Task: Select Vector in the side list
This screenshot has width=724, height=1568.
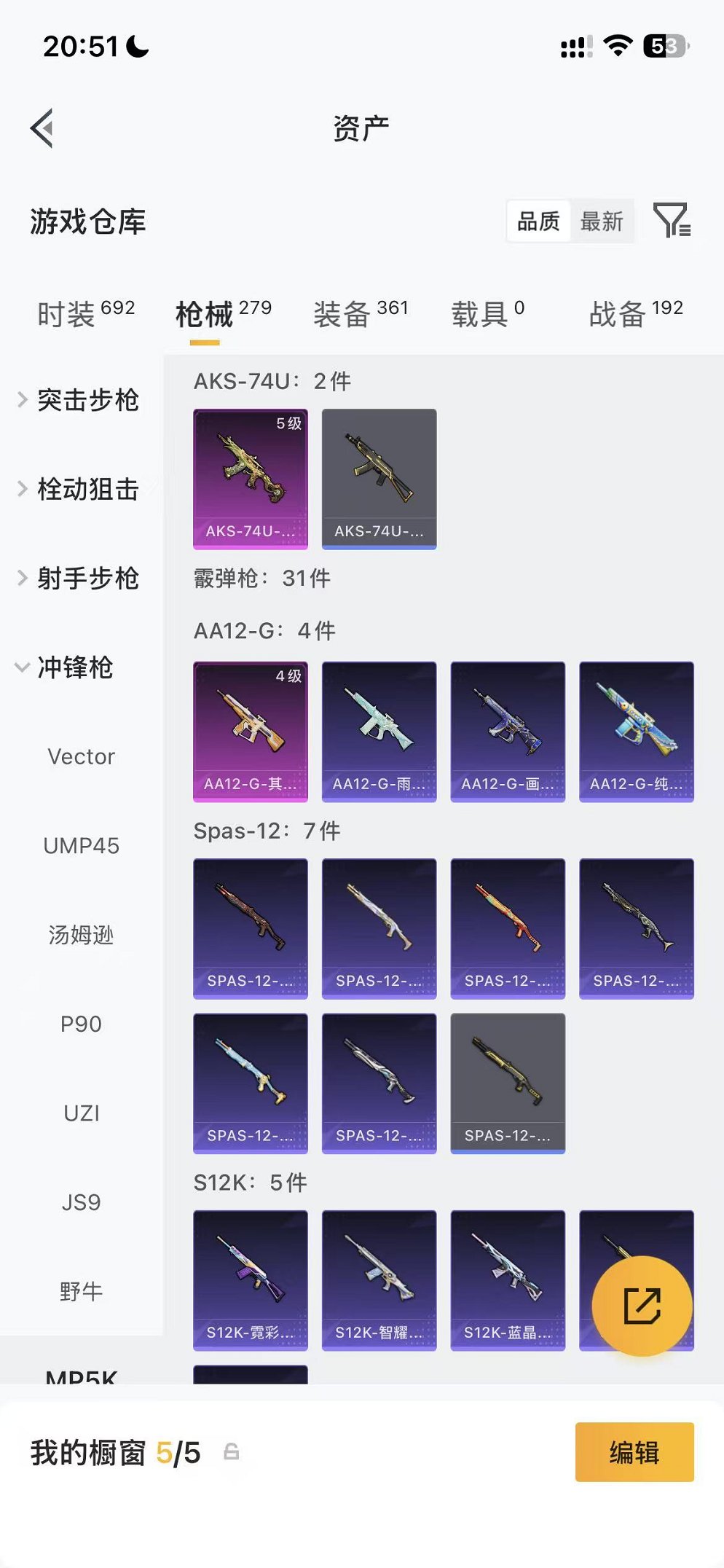Action: click(x=82, y=756)
